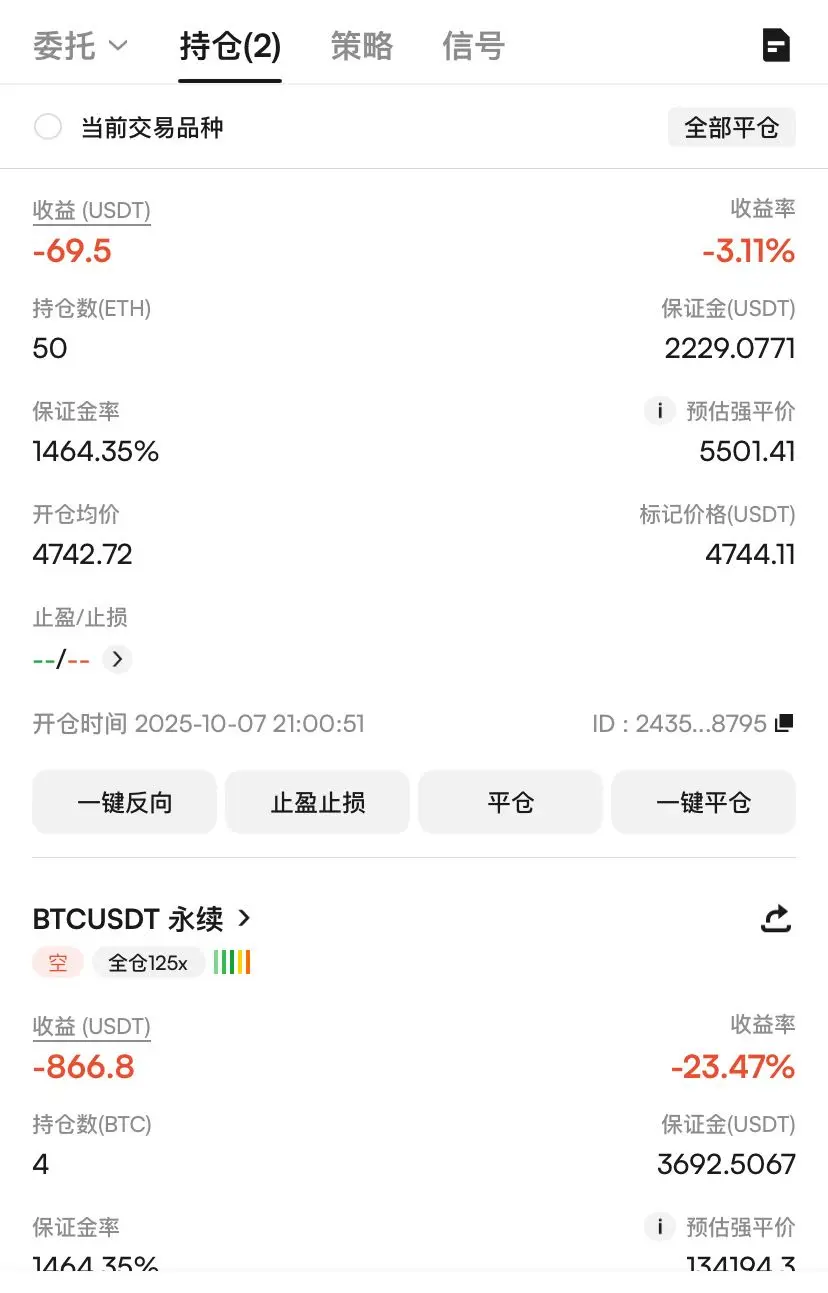Image resolution: width=828 pixels, height=1293 pixels.
Task: Enable the 当前交易品种 filter
Action: [x=48, y=127]
